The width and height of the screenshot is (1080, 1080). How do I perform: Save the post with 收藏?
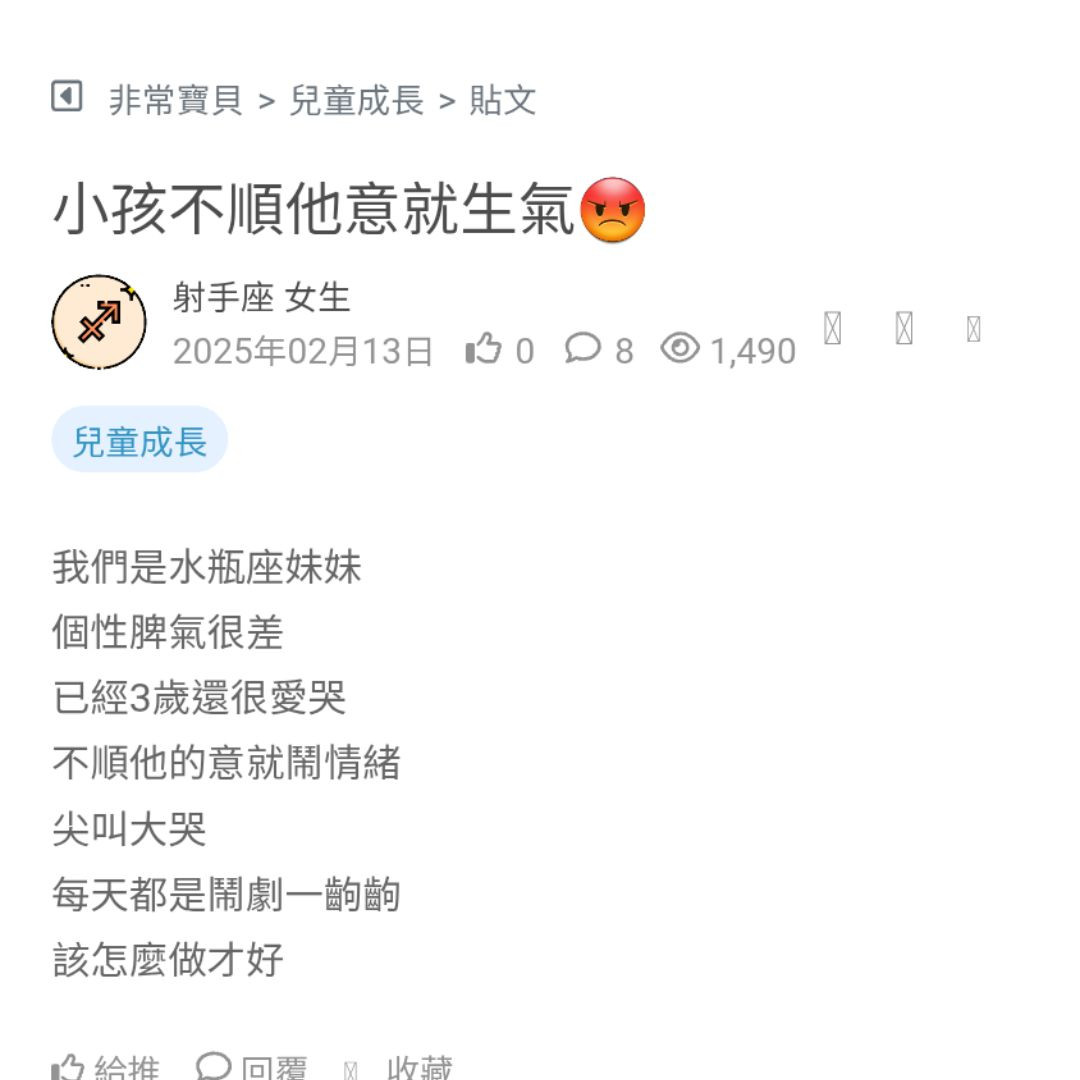pos(400,1068)
